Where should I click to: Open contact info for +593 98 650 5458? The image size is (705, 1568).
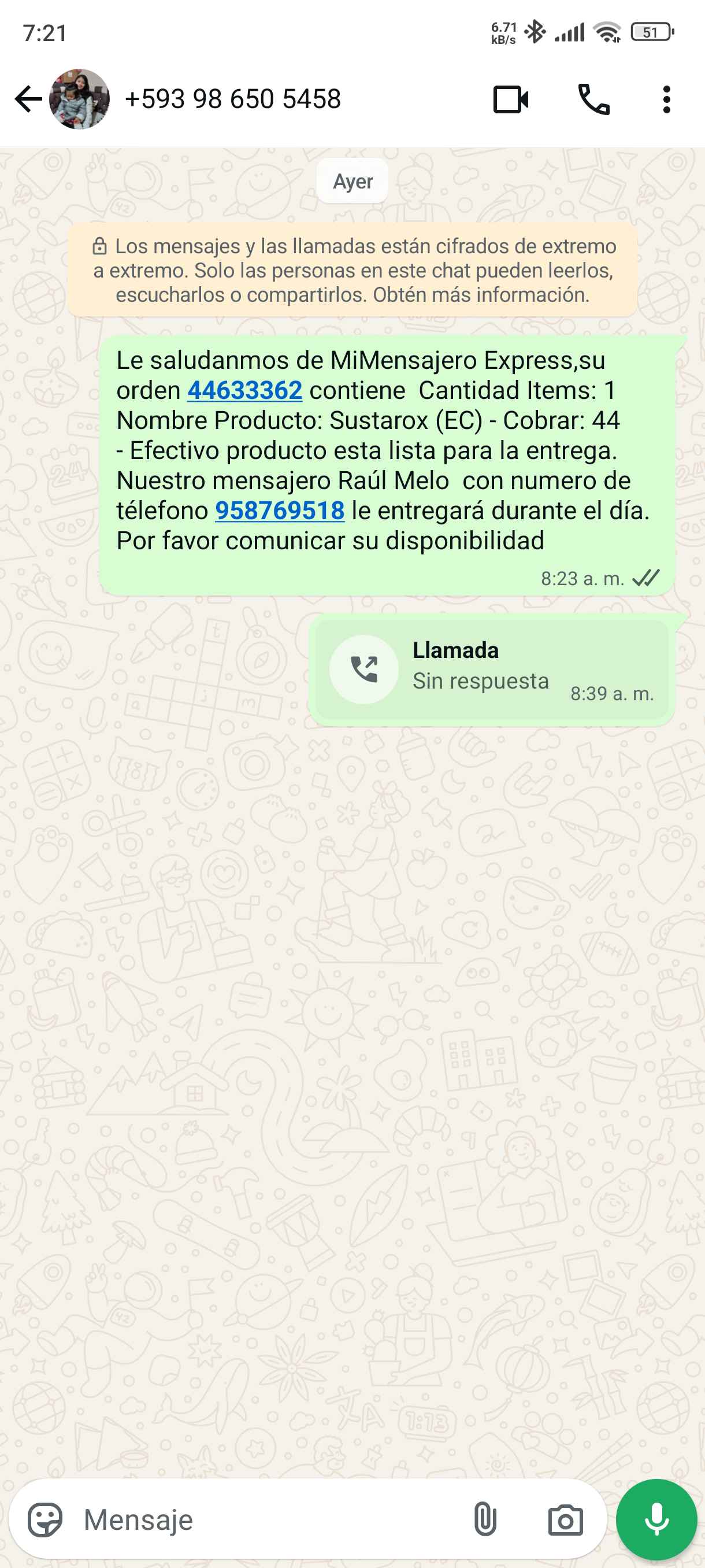(x=232, y=99)
